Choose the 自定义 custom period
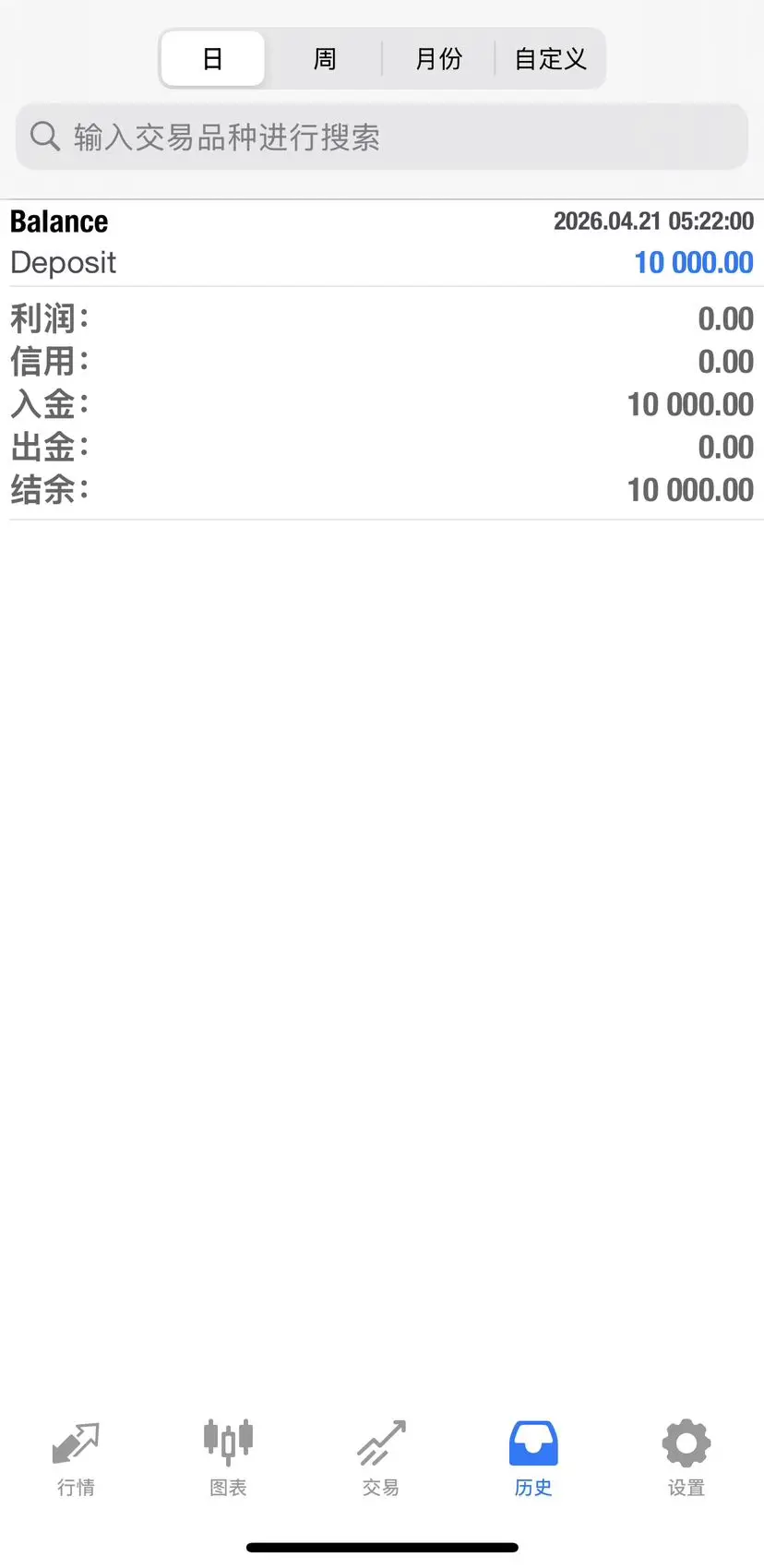 point(550,59)
